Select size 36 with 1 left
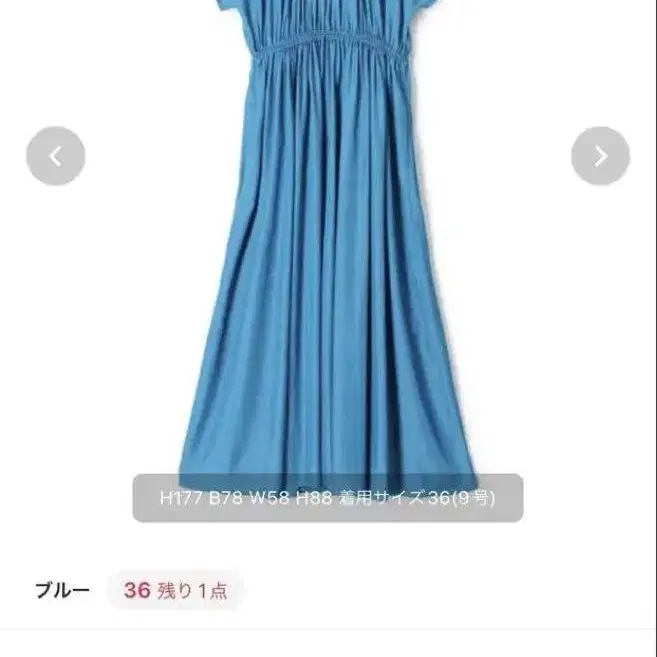Viewport: 657px width, 657px height. (175, 590)
